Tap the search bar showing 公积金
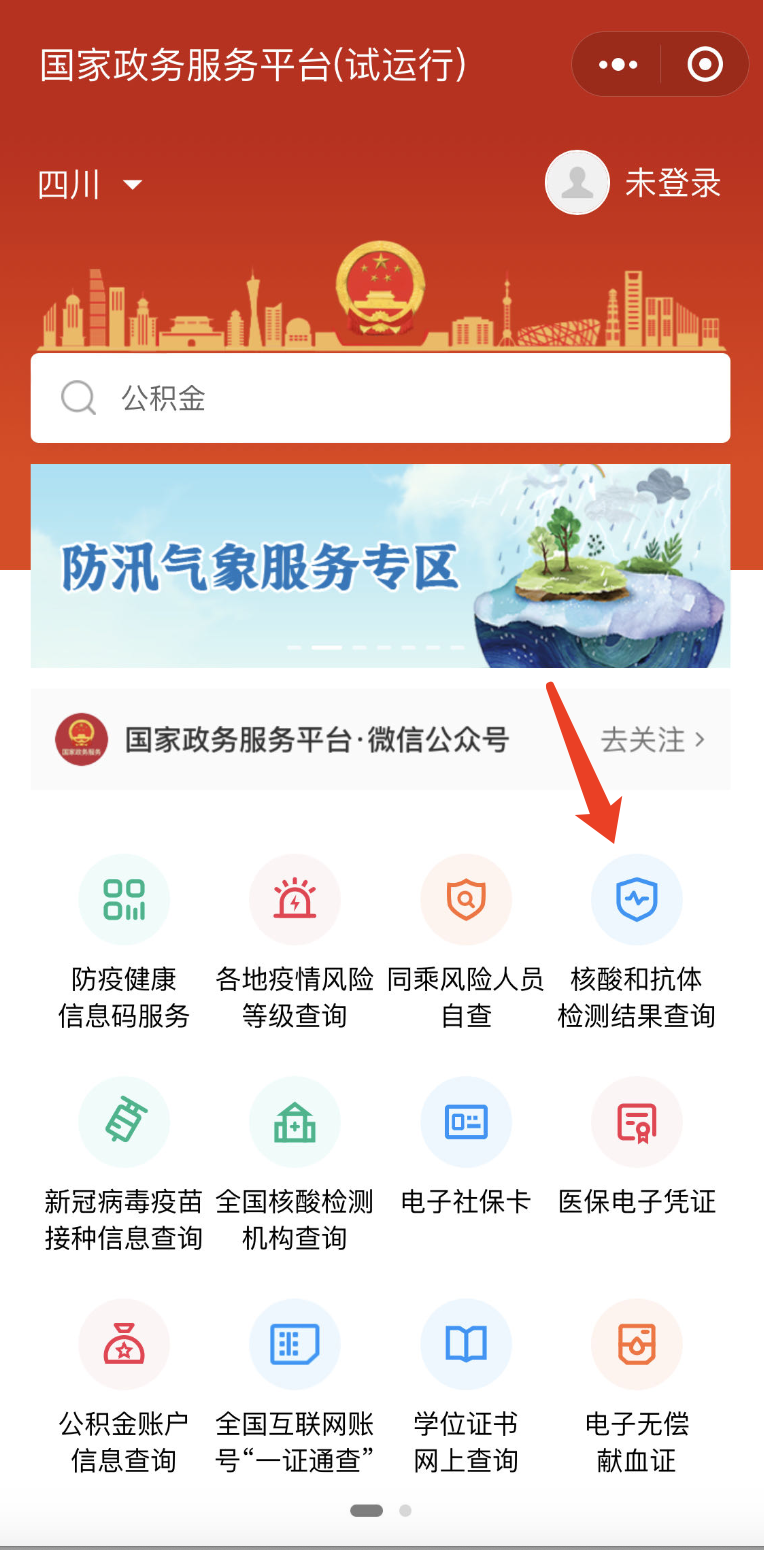The width and height of the screenshot is (764, 1550). [380, 397]
